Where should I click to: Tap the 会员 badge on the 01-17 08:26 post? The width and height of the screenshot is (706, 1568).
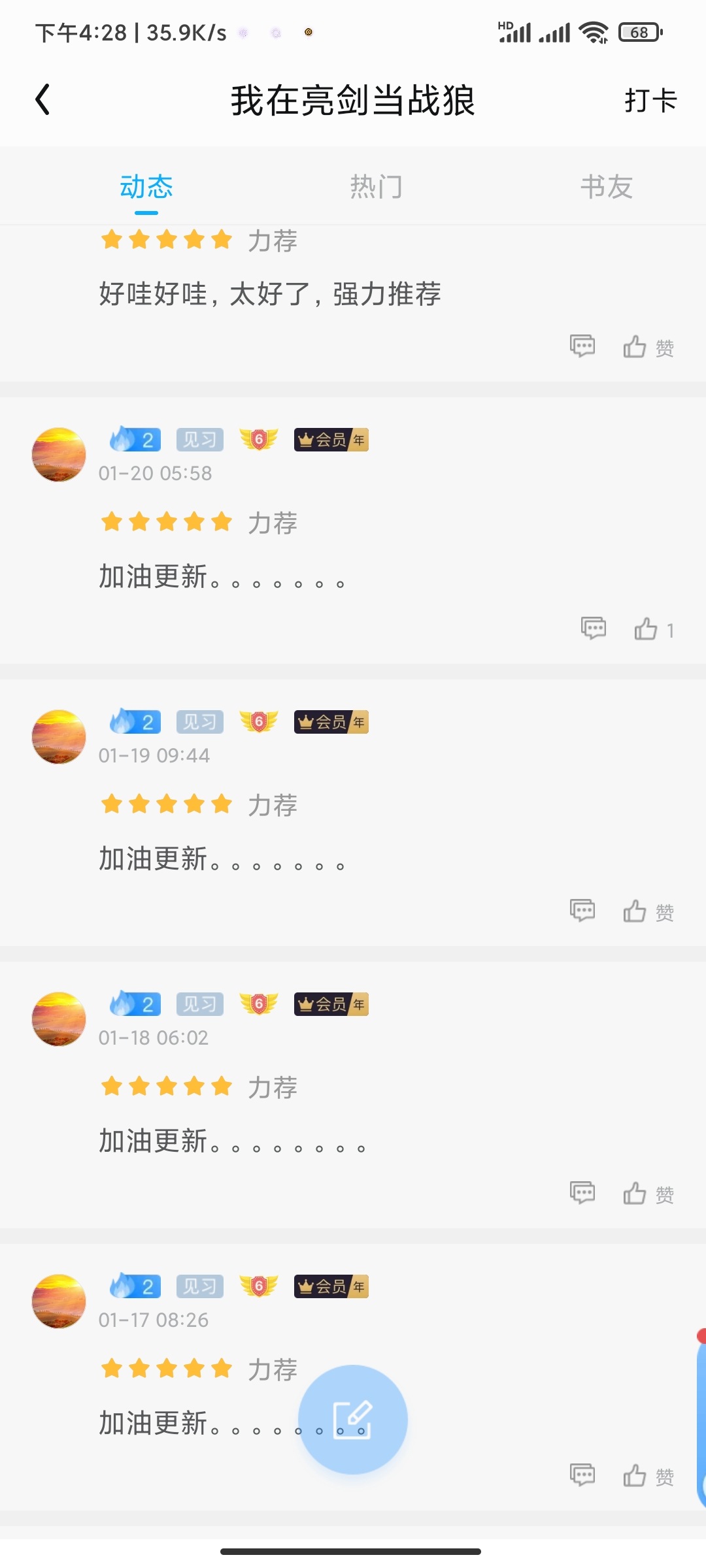pyautogui.click(x=331, y=1286)
